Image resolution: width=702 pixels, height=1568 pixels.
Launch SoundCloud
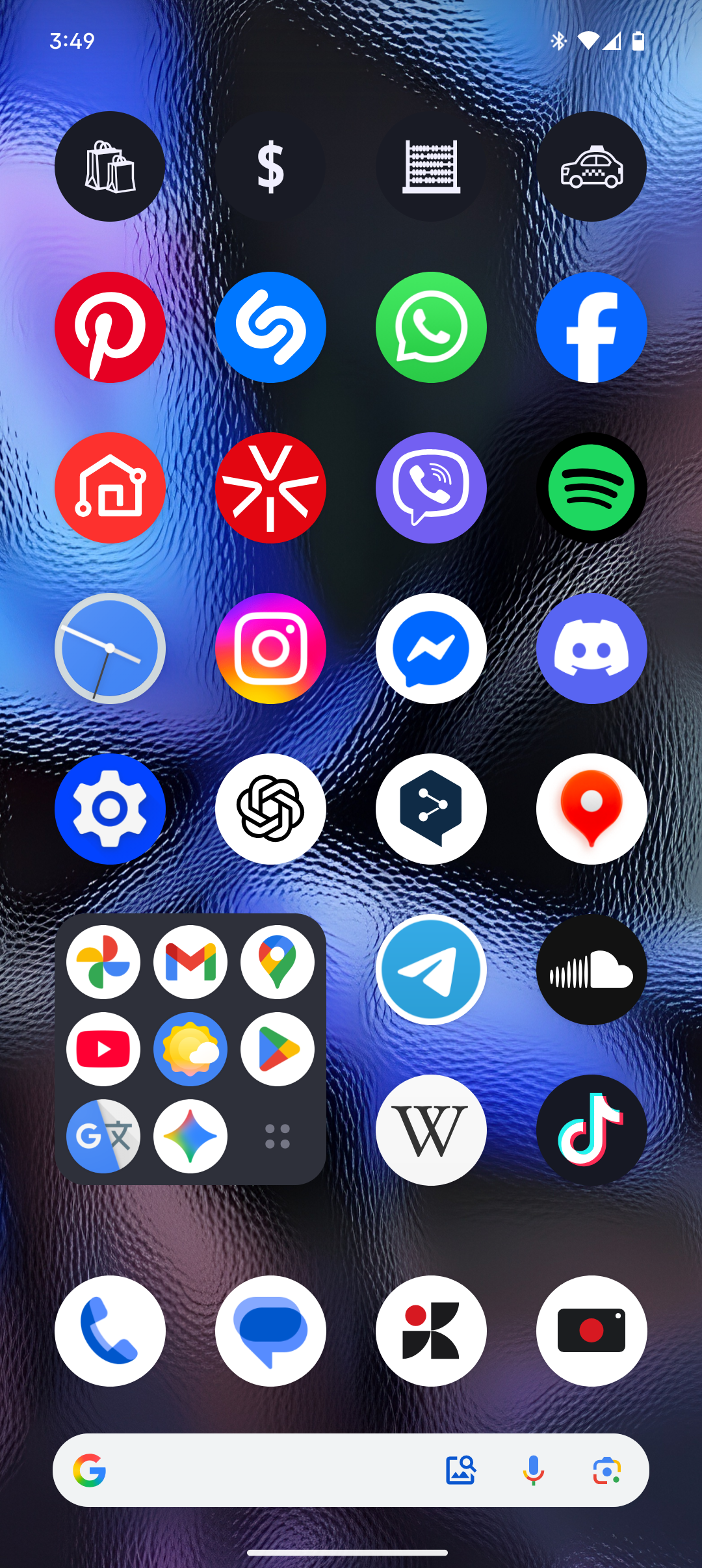click(591, 969)
